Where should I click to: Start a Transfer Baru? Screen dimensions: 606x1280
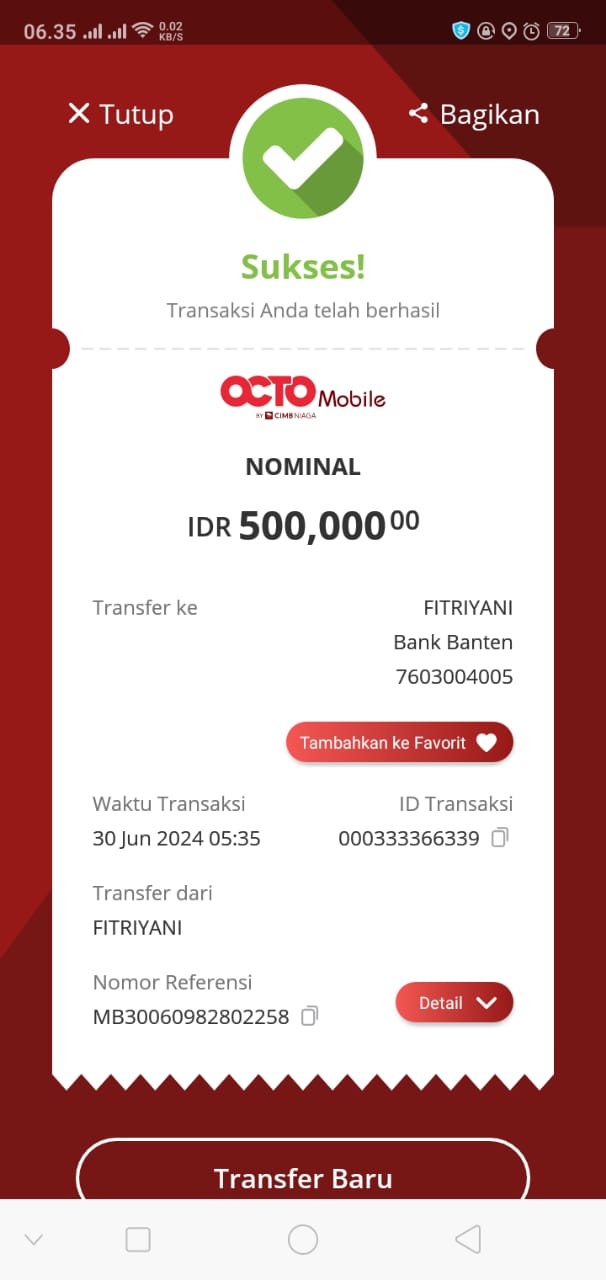302,1177
